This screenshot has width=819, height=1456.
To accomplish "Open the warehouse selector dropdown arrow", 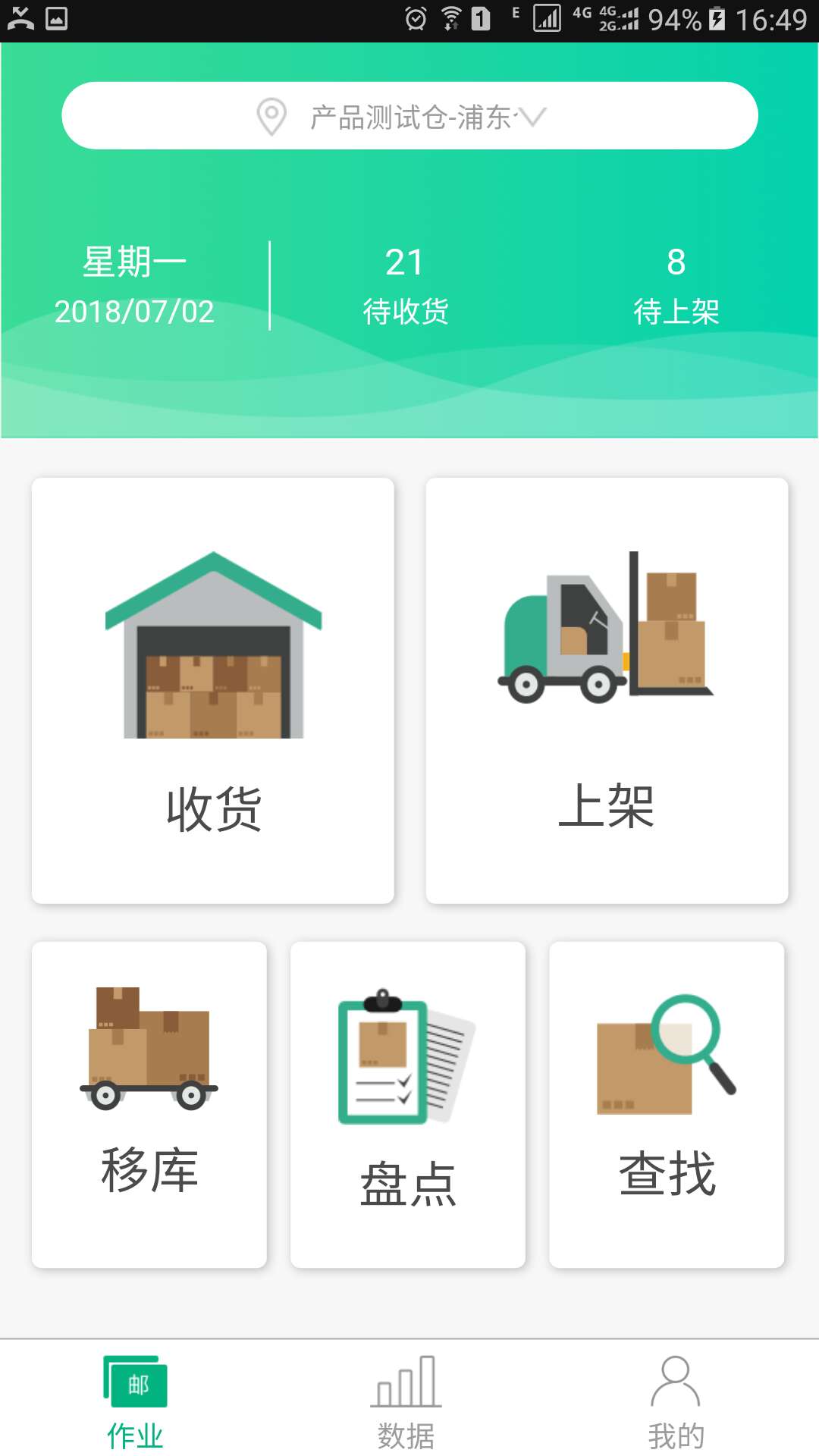I will [x=533, y=118].
